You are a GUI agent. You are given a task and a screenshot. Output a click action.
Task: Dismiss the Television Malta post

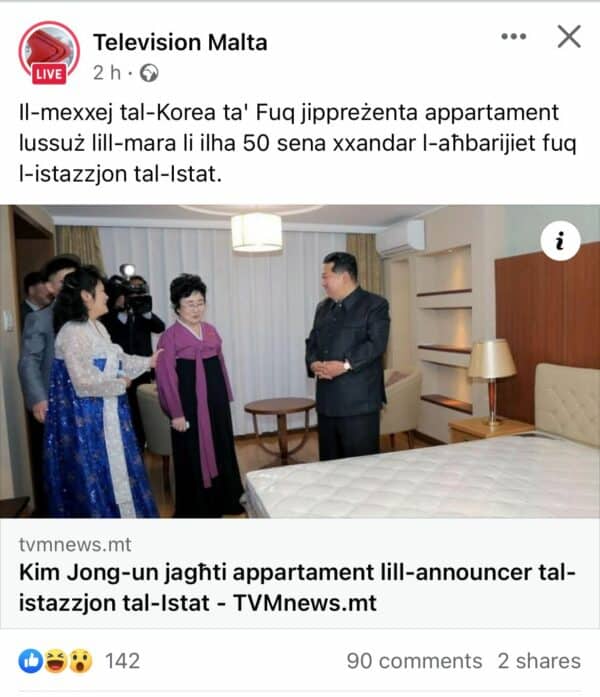pos(568,37)
